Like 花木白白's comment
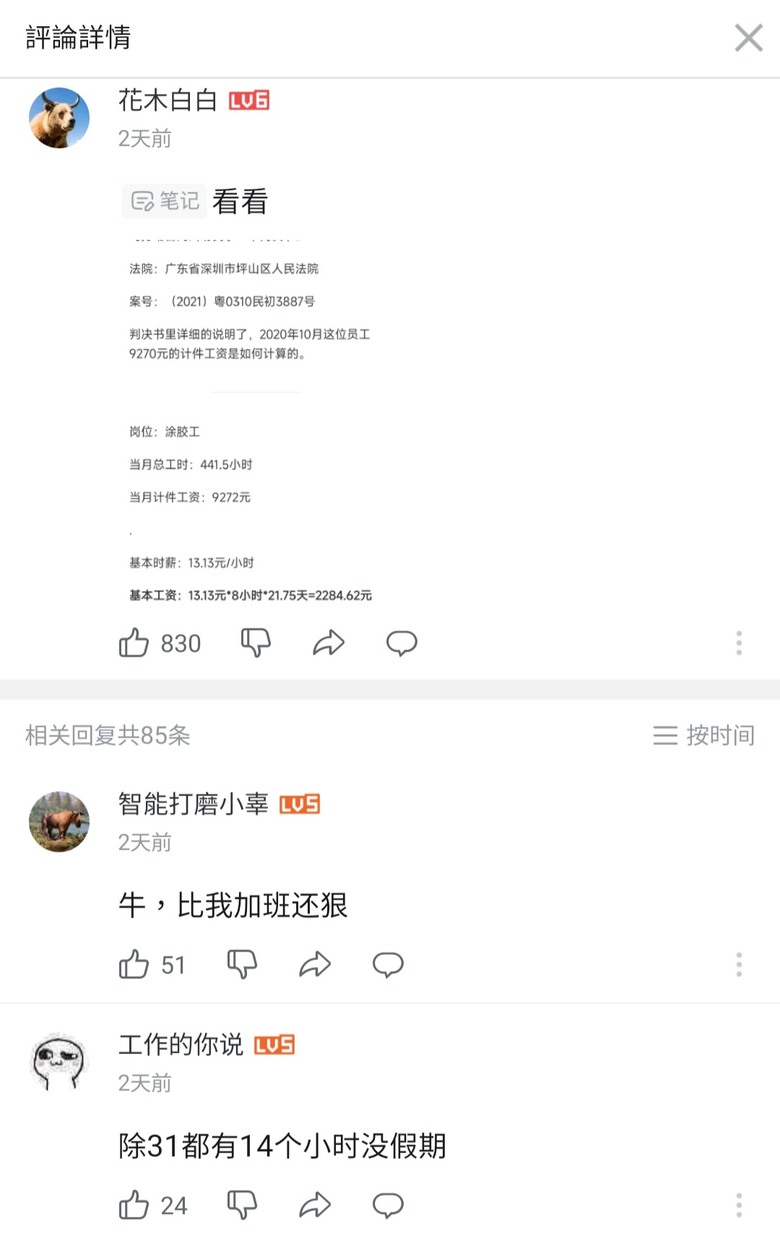This screenshot has width=780, height=1234. pyautogui.click(x=134, y=643)
